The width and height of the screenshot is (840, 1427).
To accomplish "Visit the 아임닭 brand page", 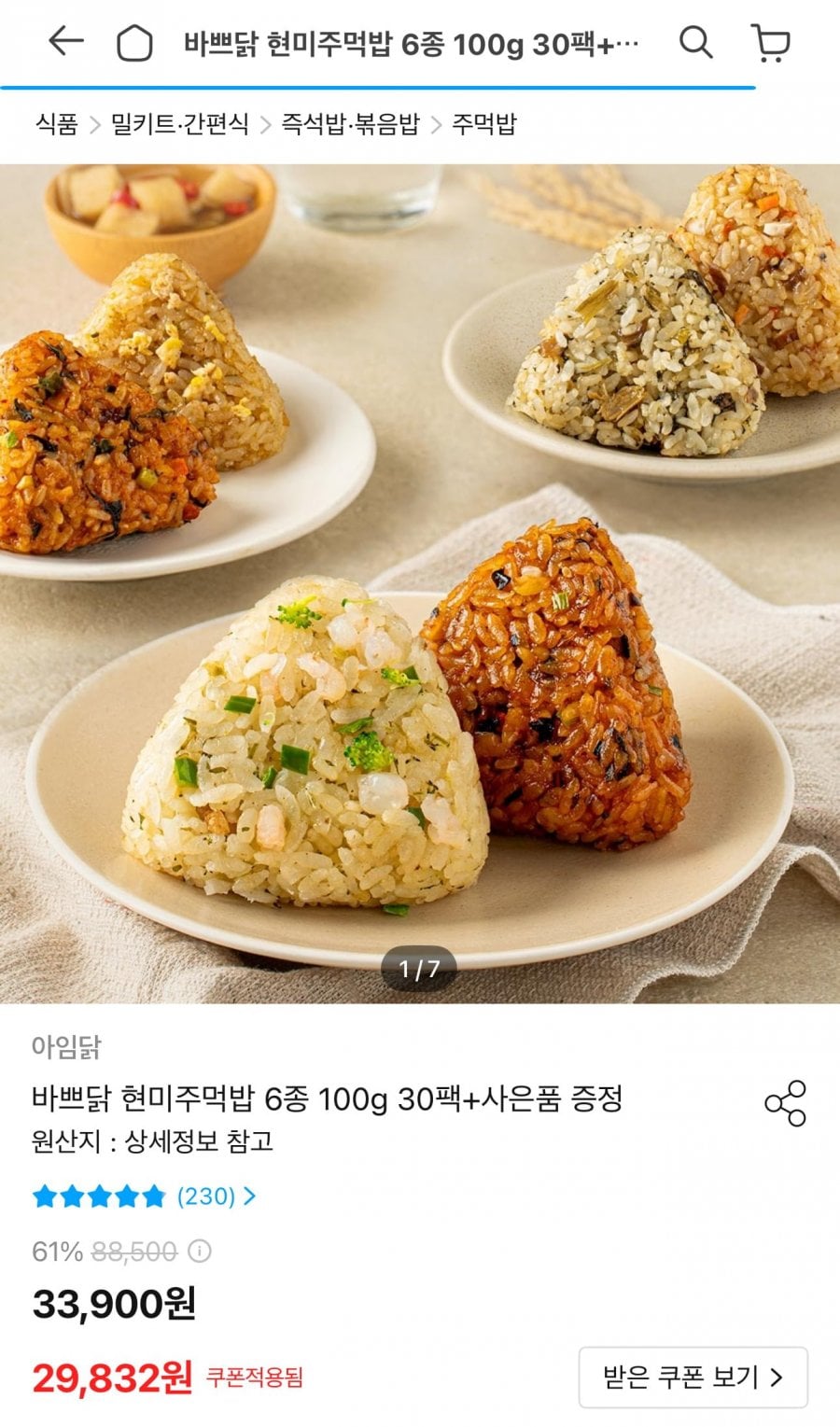I will [66, 1047].
